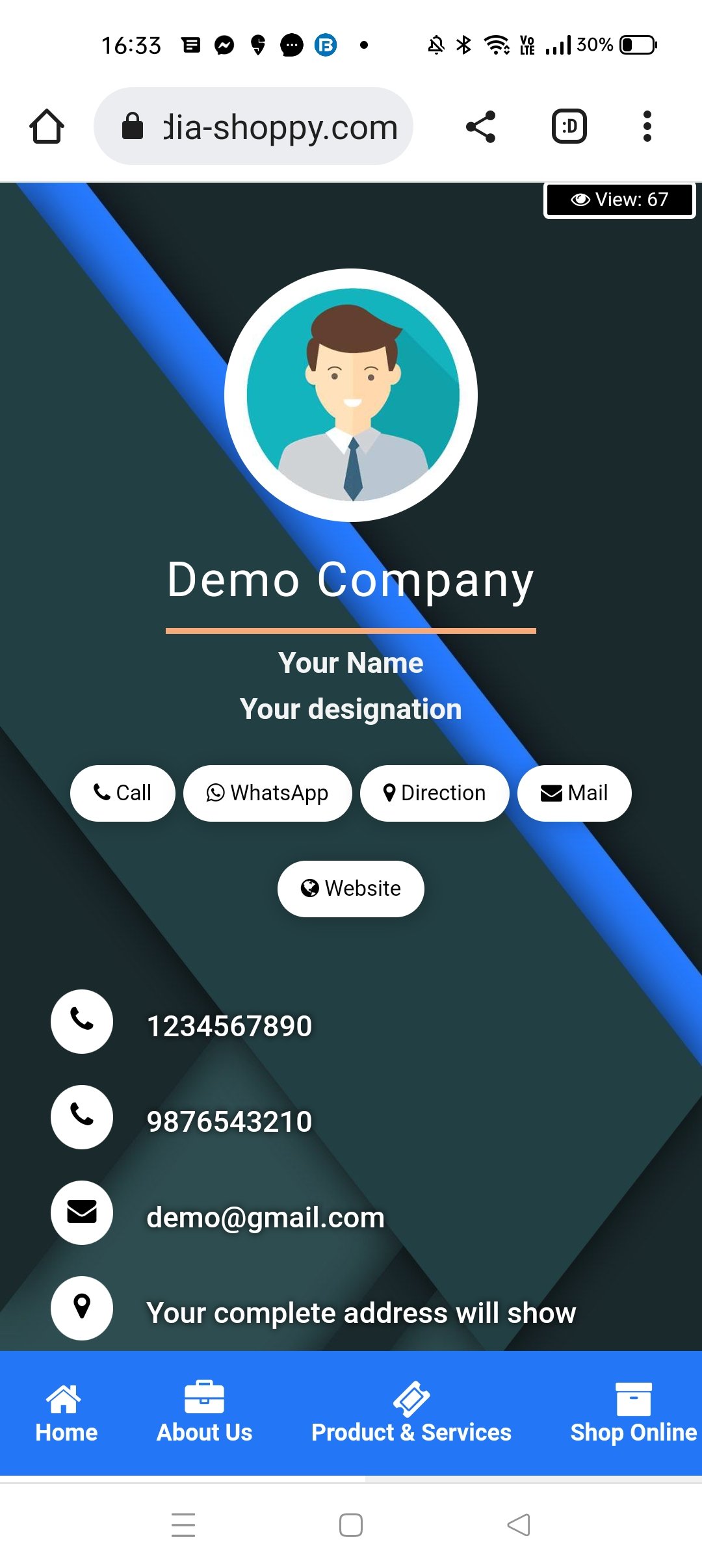This screenshot has height=1568, width=702.
Task: Dial the number 1234567890
Action: [x=229, y=1026]
